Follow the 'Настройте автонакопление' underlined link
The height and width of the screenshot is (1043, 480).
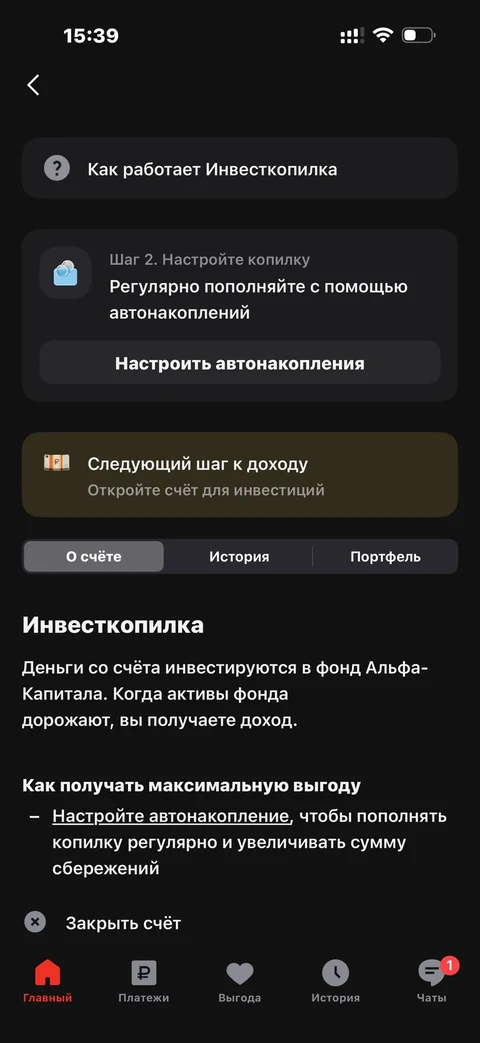tap(172, 816)
